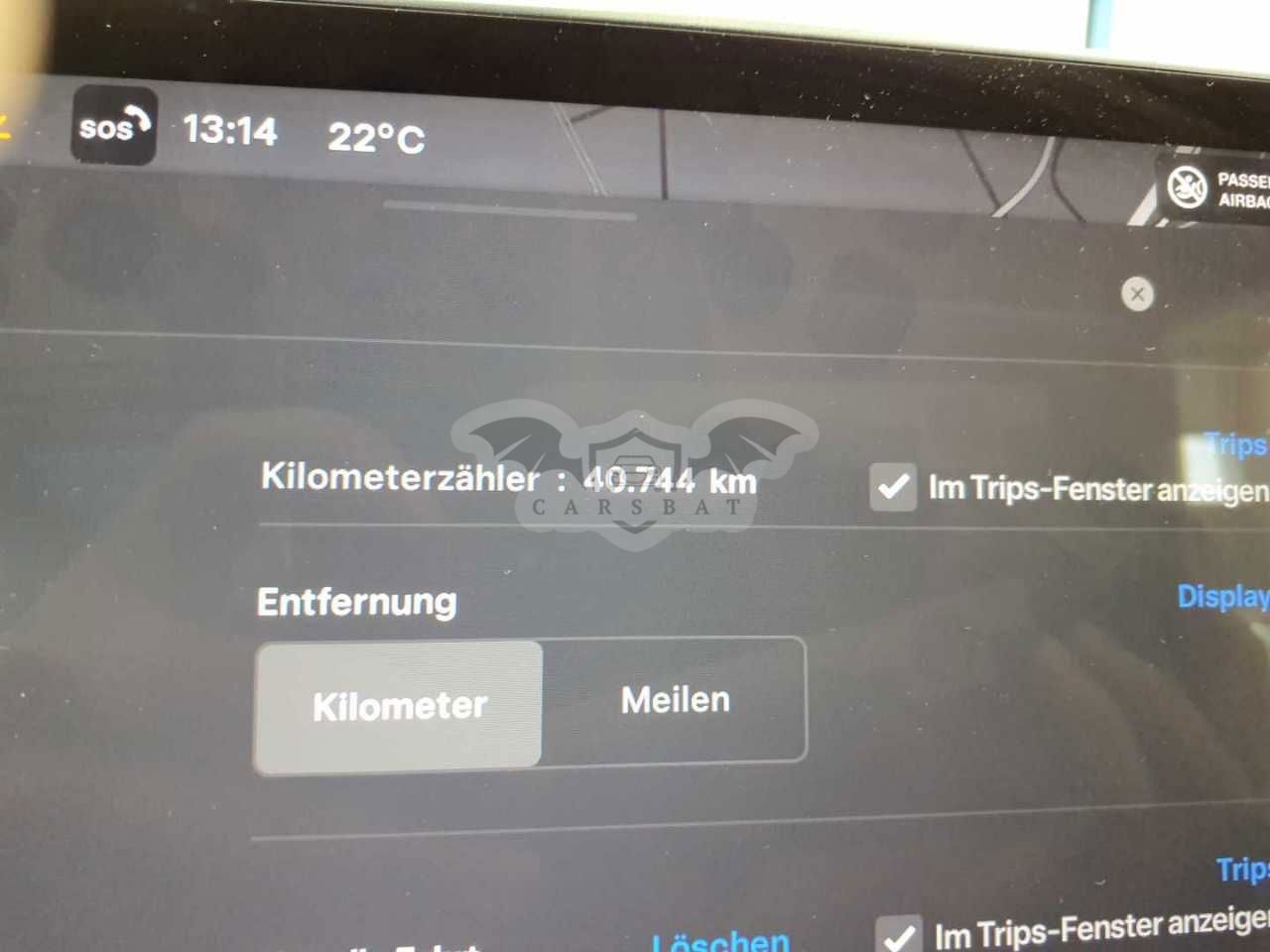The width and height of the screenshot is (1270, 952).
Task: Tap the SOS emergency call icon
Action: [x=113, y=126]
